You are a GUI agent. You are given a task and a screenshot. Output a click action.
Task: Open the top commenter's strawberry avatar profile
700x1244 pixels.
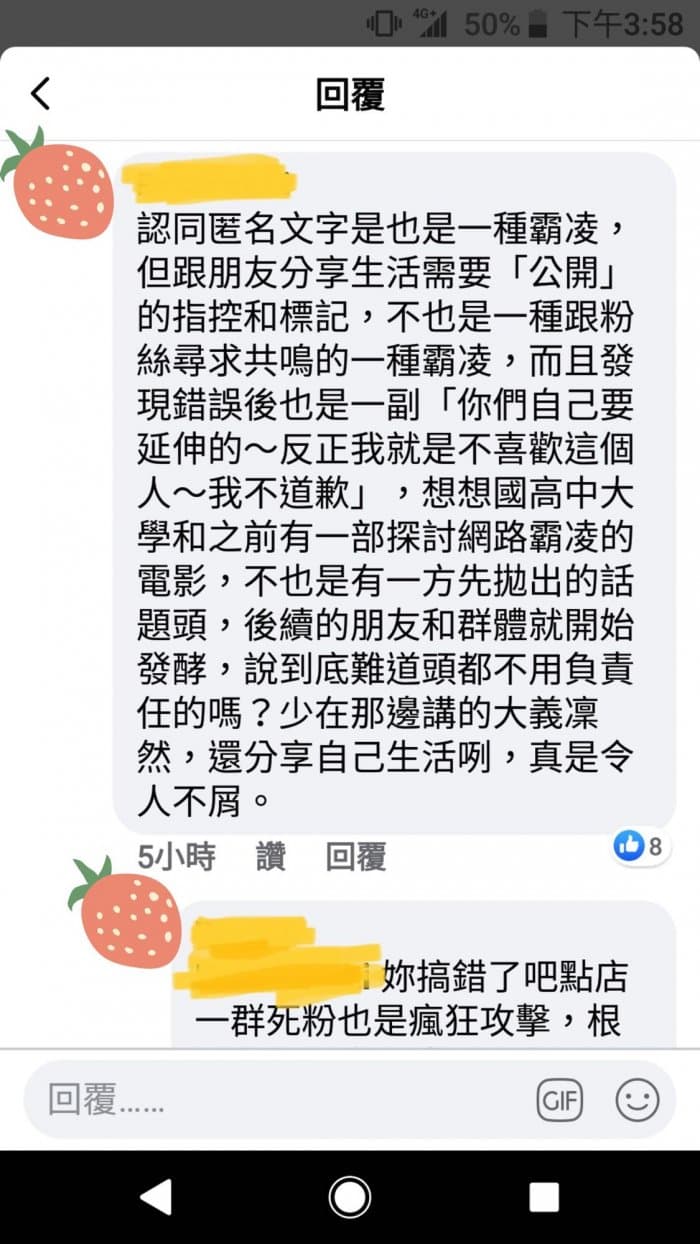click(x=56, y=185)
